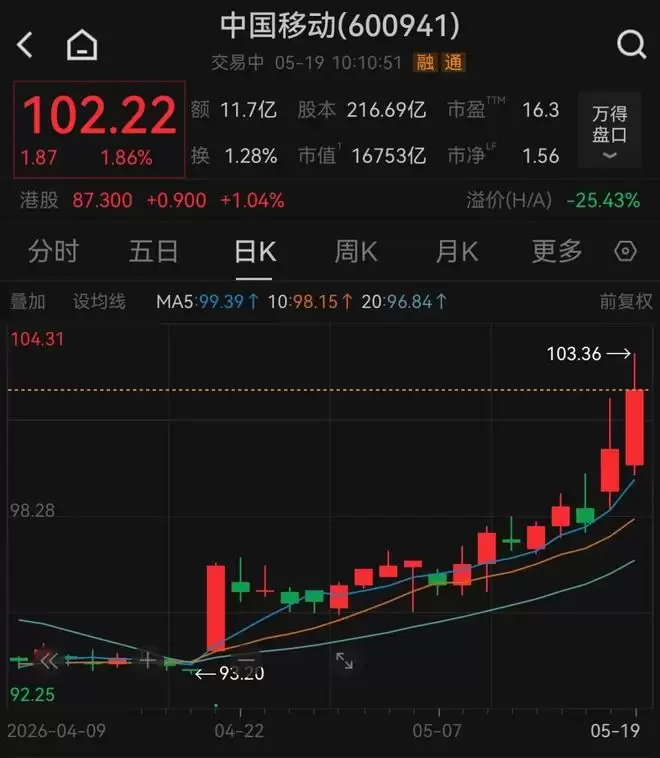
Task: Switch to the 五日 tab
Action: click(x=154, y=251)
